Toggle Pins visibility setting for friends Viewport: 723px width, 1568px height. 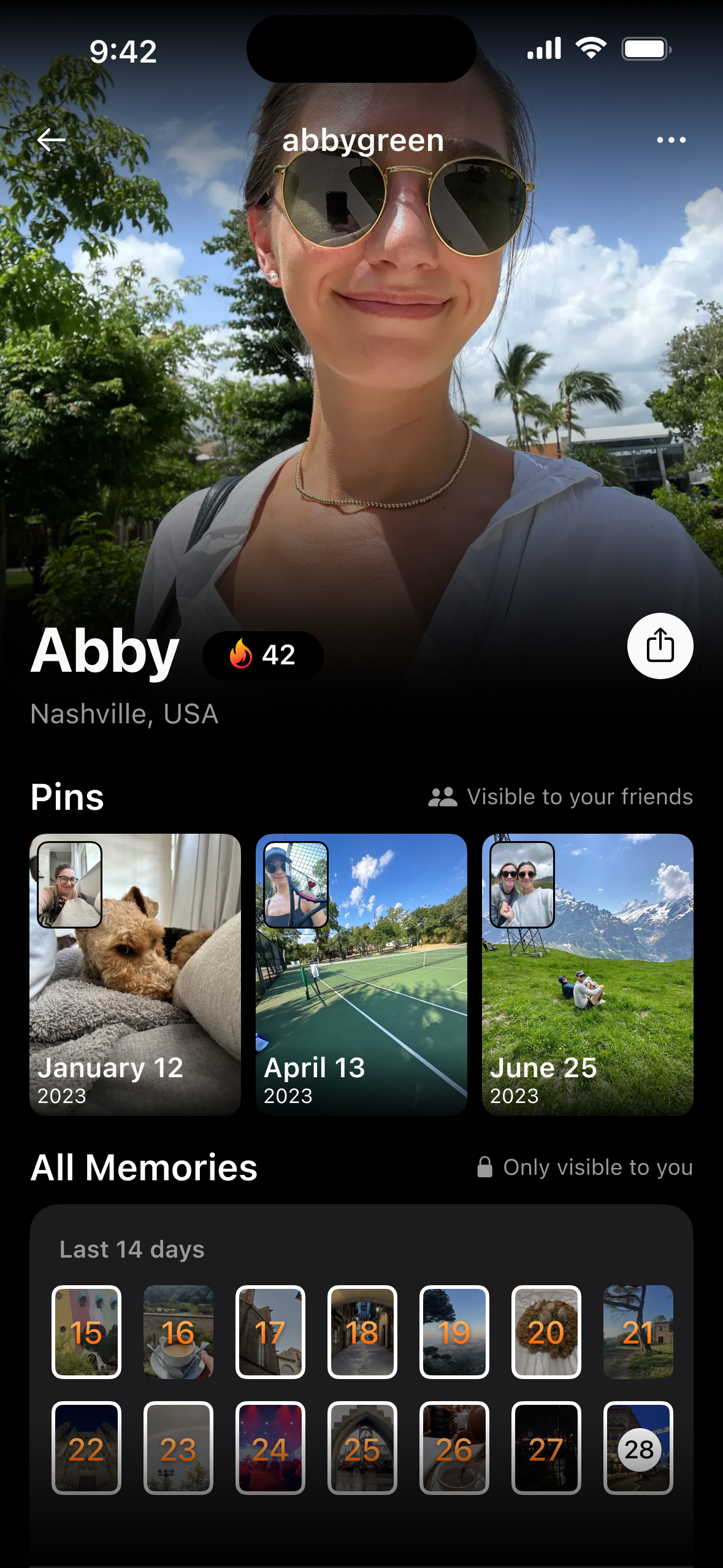coord(580,796)
